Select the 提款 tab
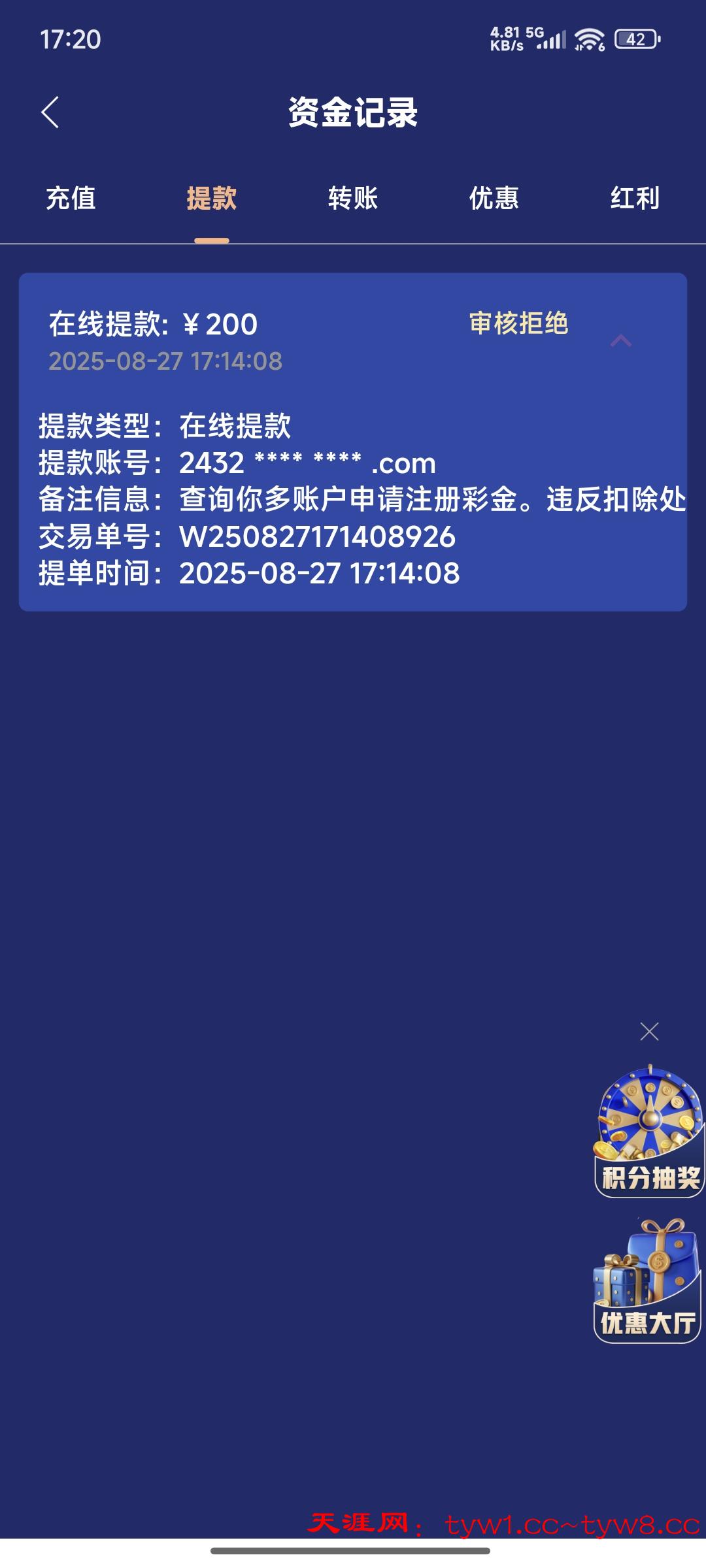This screenshot has height=1568, width=706. [x=212, y=198]
